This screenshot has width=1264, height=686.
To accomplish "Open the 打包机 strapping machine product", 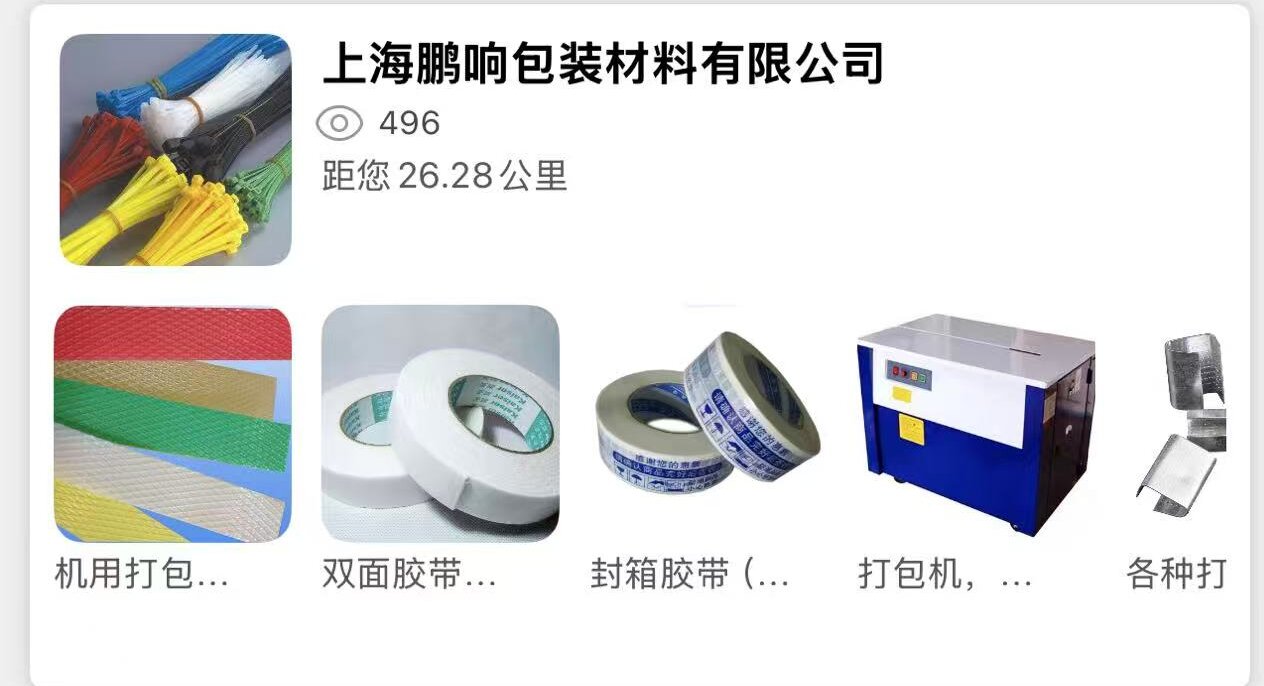I will (x=975, y=424).
